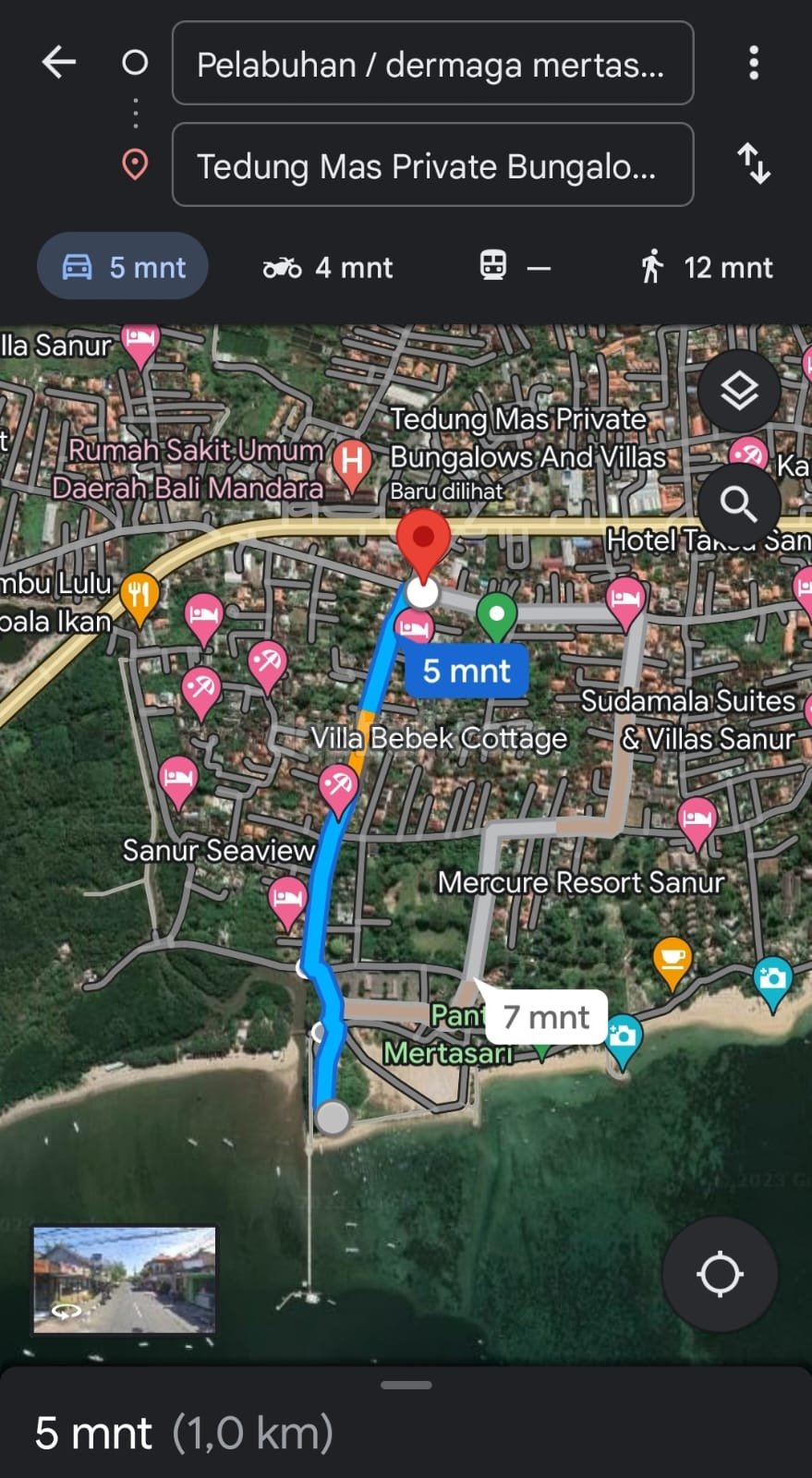The width and height of the screenshot is (812, 1478).
Task: Center the map on my location
Action: click(x=720, y=1274)
